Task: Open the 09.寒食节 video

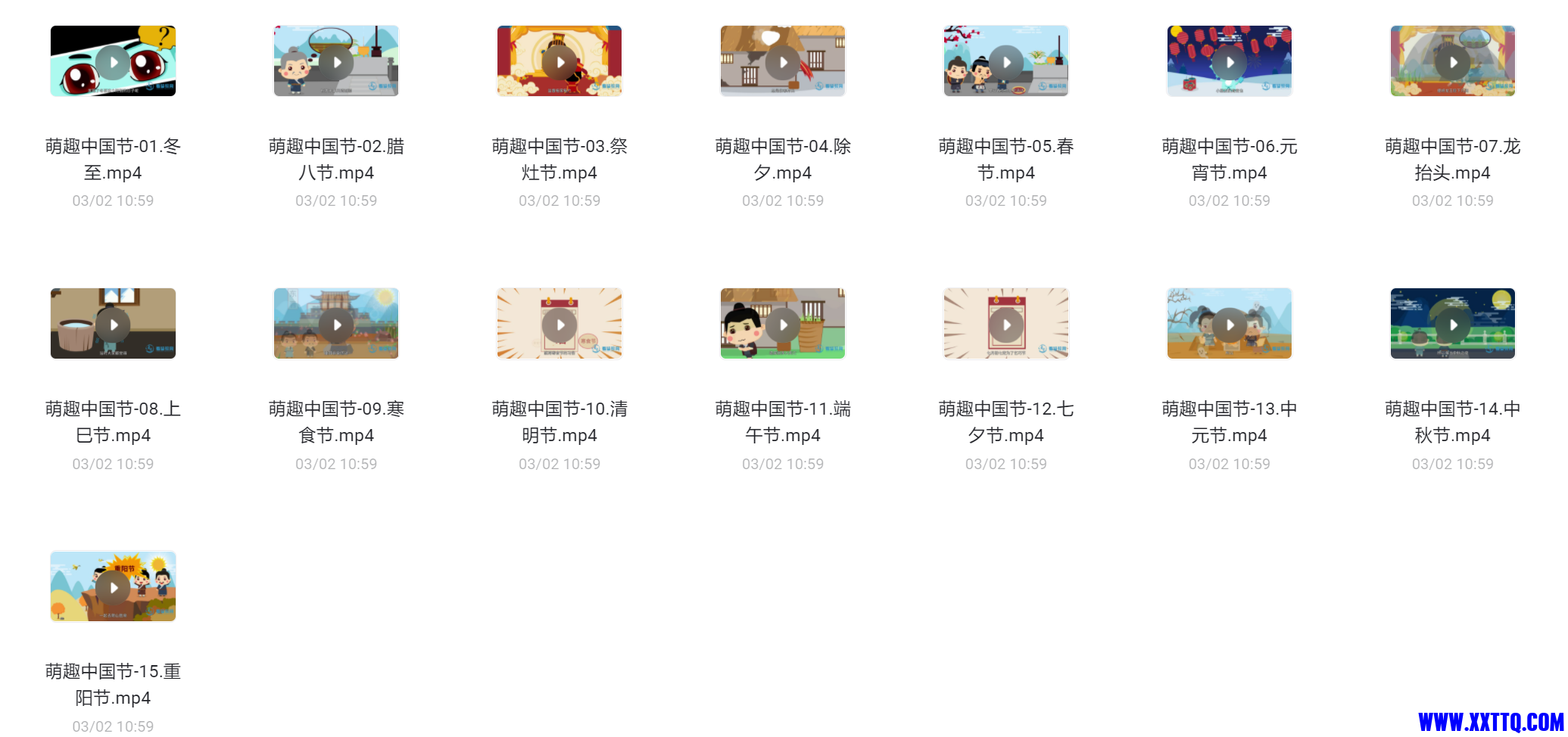Action: (336, 324)
